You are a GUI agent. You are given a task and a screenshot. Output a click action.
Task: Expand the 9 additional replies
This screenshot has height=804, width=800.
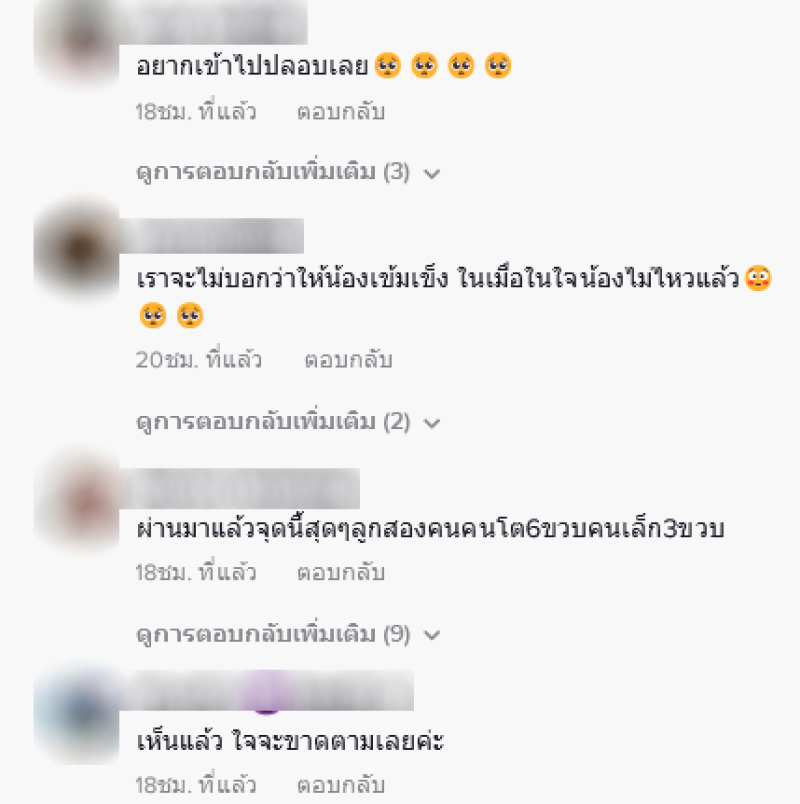click(x=287, y=634)
